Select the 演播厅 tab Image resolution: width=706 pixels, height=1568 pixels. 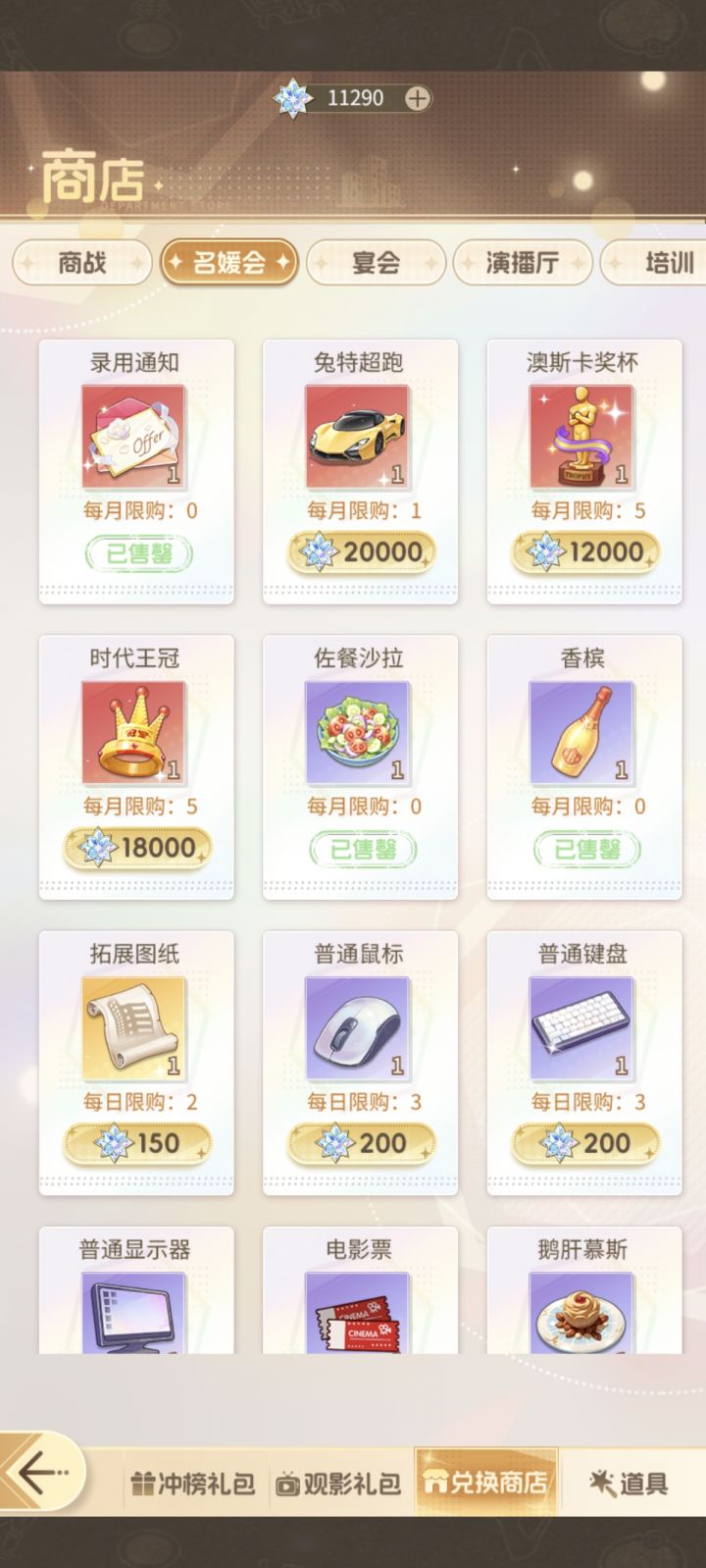(521, 263)
